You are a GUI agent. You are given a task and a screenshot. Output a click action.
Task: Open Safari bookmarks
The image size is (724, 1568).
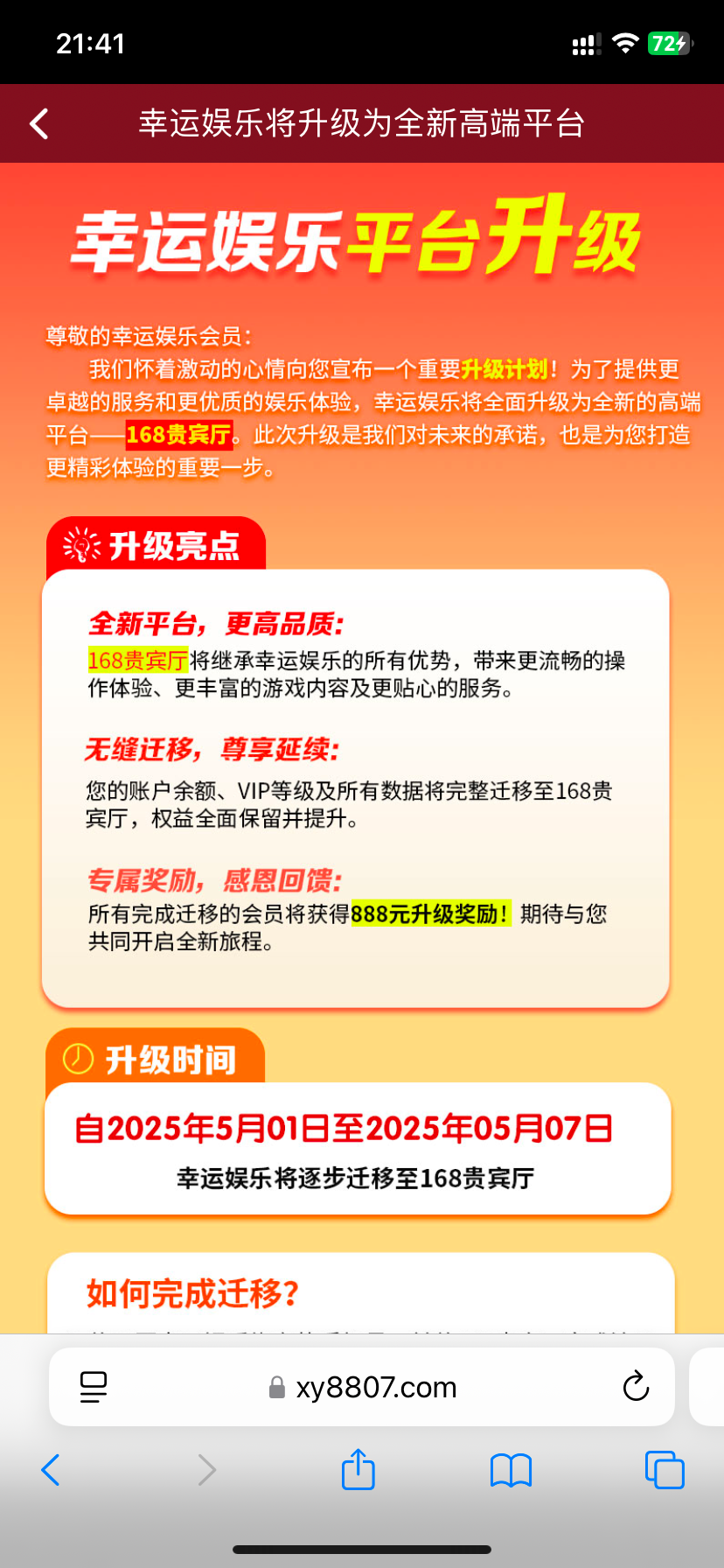[512, 1471]
